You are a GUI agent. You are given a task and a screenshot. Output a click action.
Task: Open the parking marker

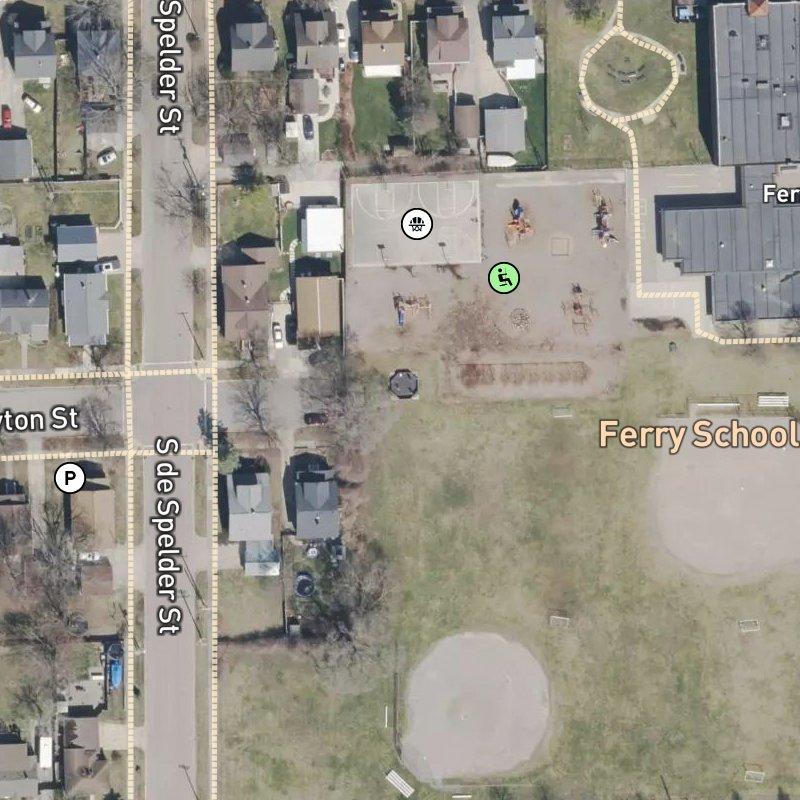(x=70, y=478)
